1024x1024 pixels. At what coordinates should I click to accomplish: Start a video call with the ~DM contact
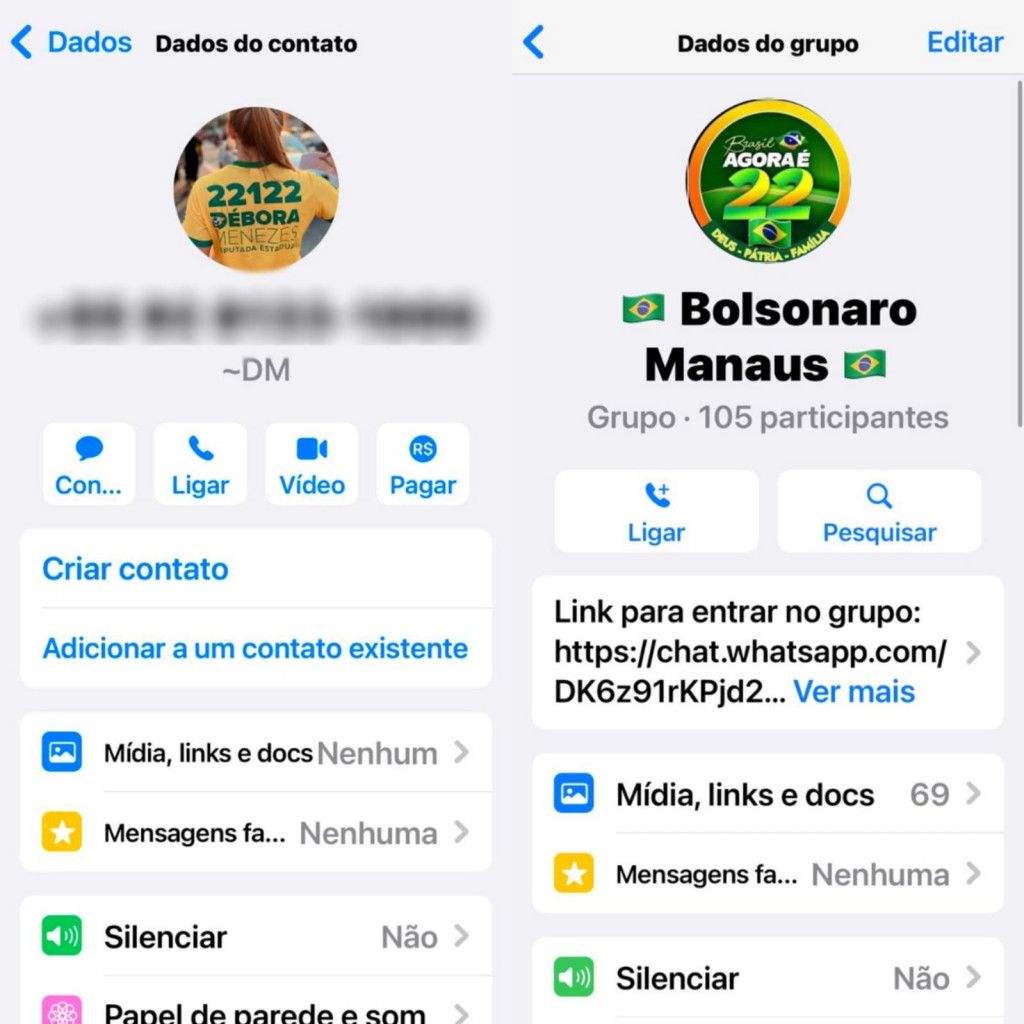311,464
